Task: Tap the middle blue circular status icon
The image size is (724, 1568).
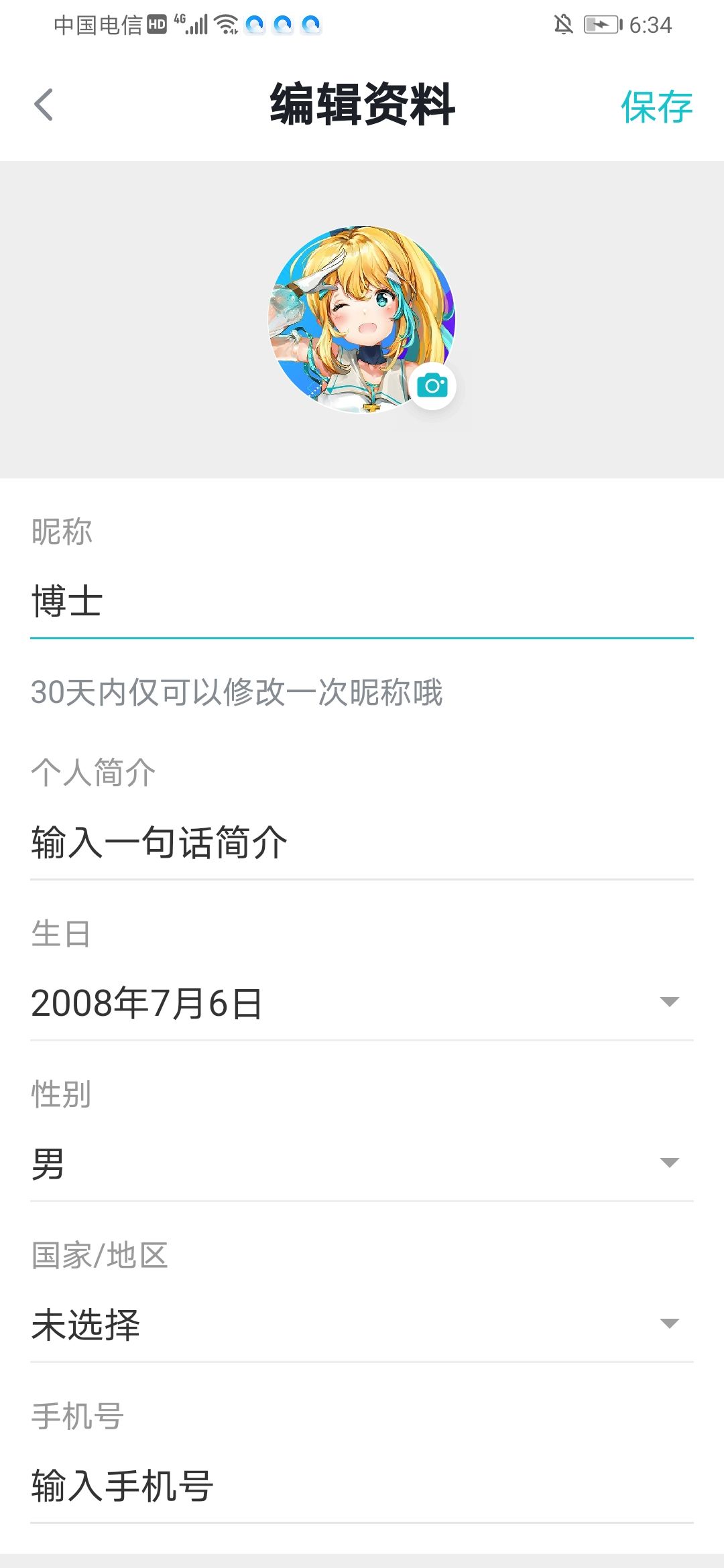Action: click(282, 25)
